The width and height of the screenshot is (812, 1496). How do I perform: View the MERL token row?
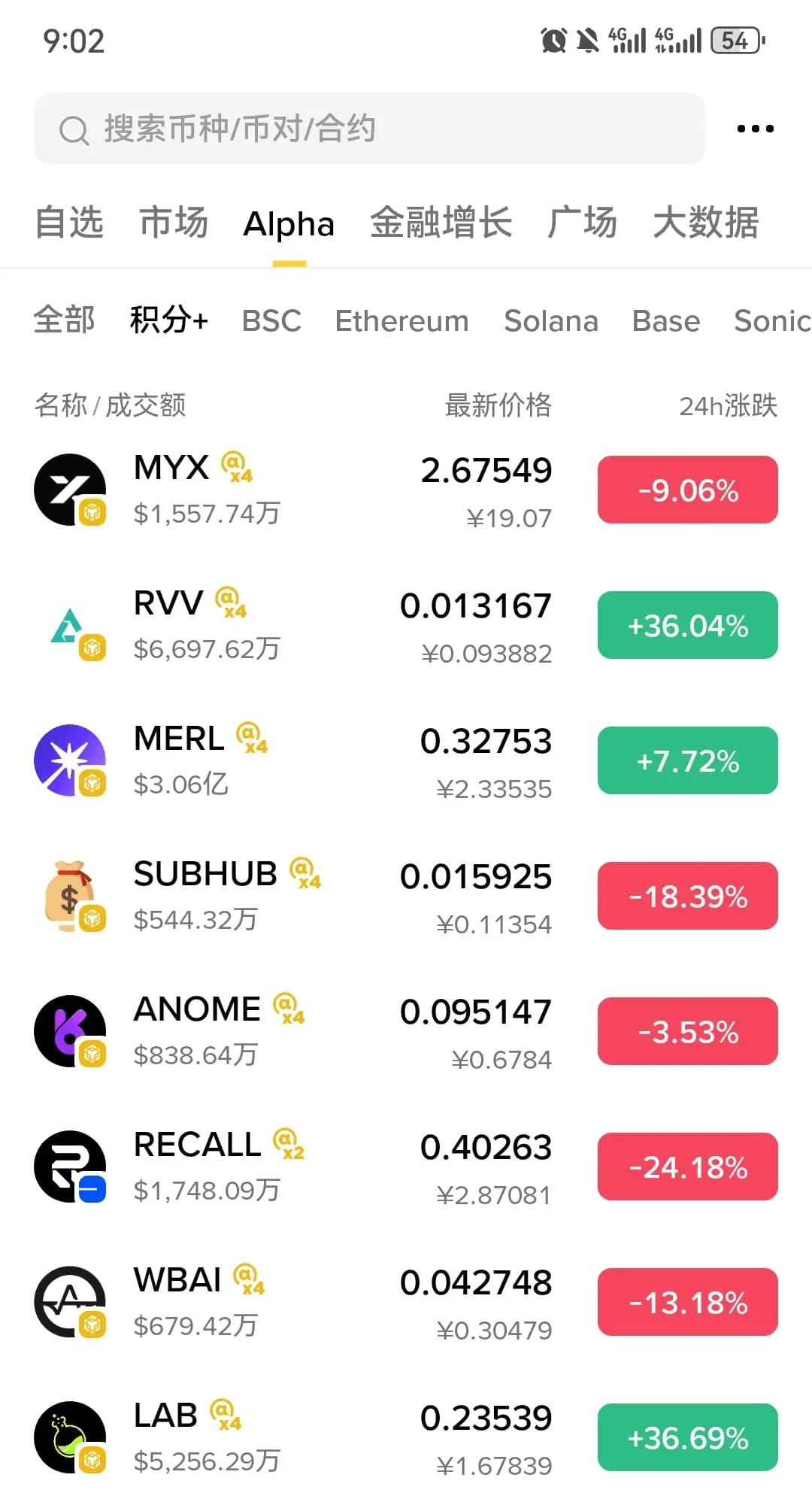pos(406,761)
